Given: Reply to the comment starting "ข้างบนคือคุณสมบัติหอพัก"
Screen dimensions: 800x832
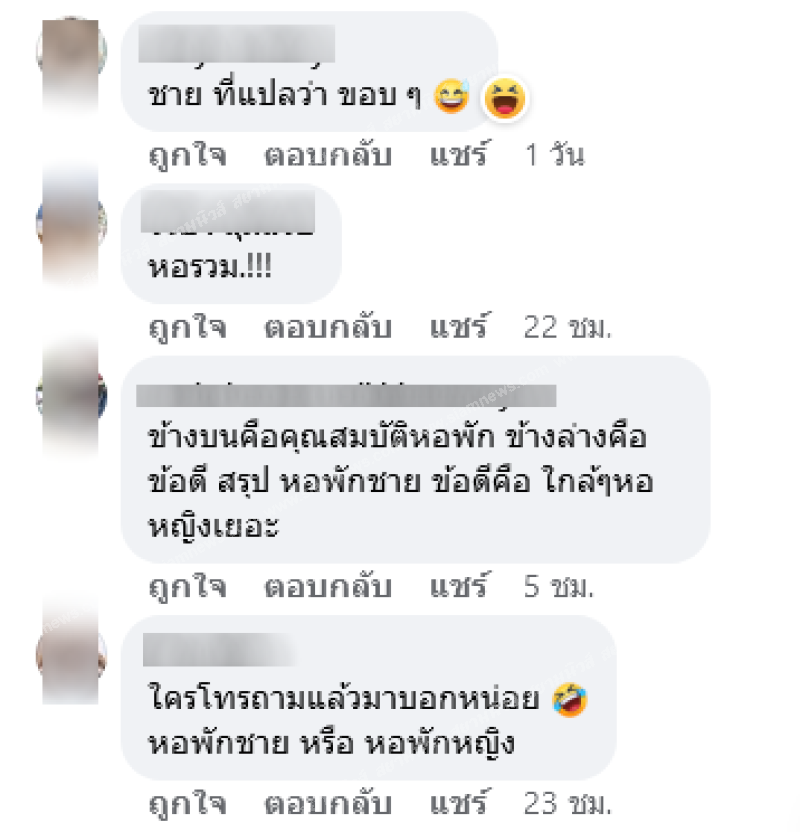Looking at the screenshot, I should pos(327,587).
